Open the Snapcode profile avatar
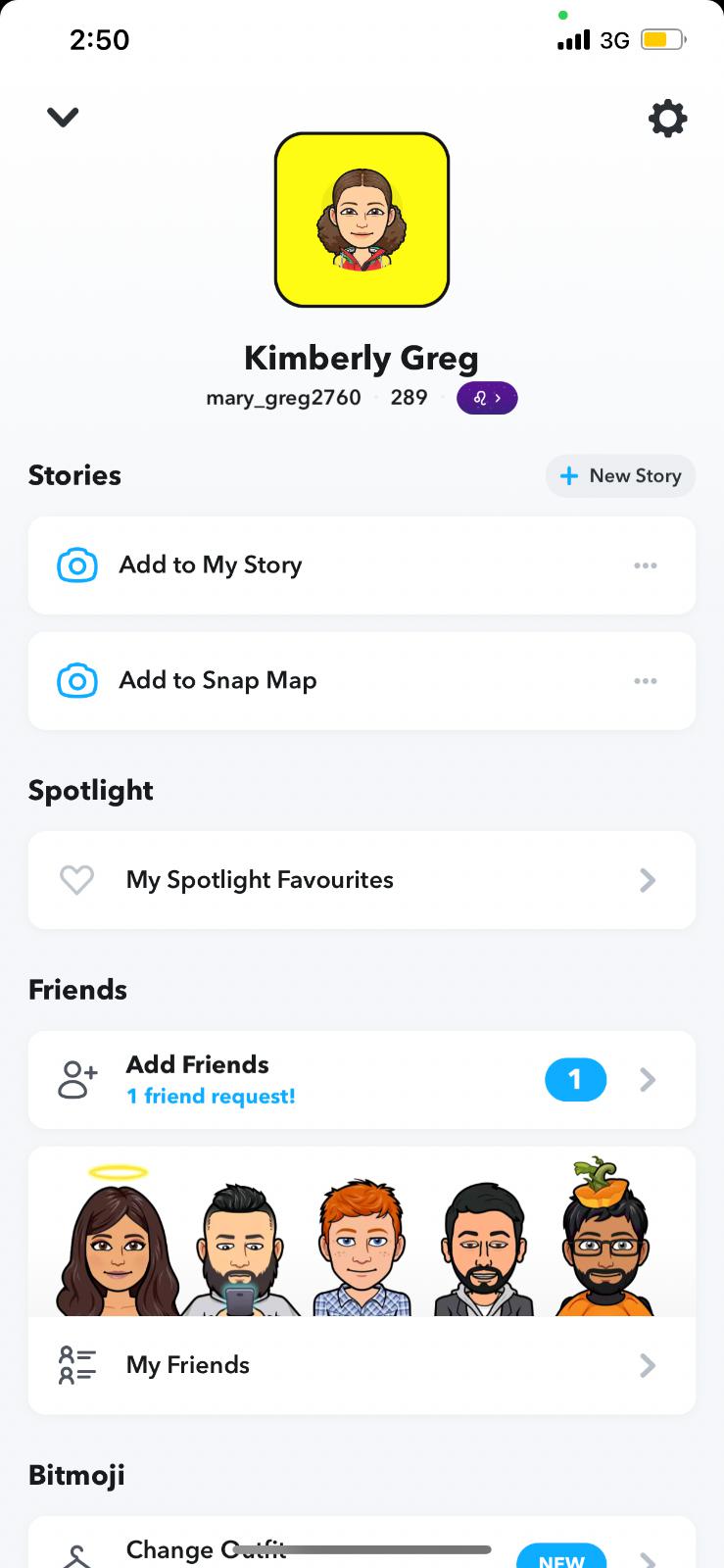 pos(362,220)
